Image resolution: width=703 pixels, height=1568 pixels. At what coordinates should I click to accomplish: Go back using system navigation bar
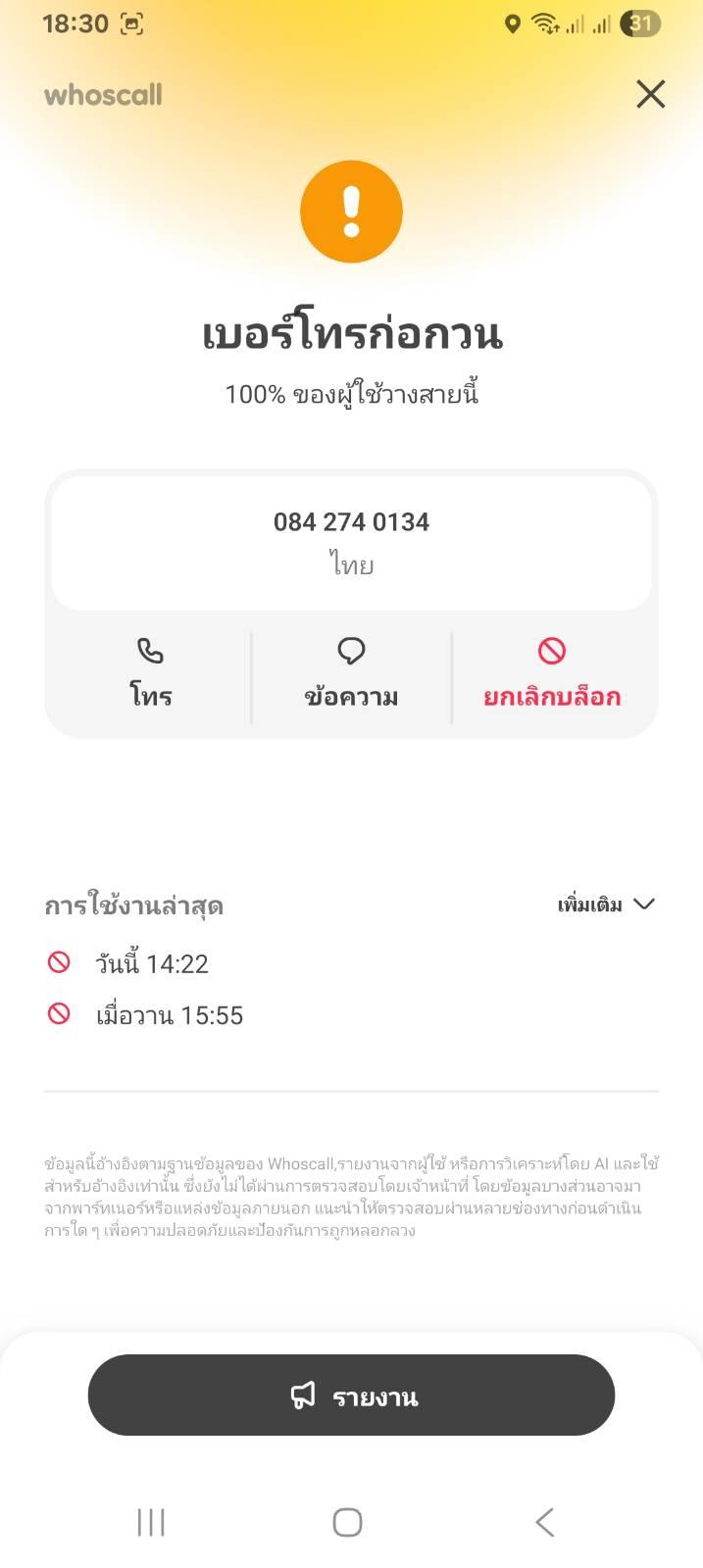click(x=545, y=1522)
